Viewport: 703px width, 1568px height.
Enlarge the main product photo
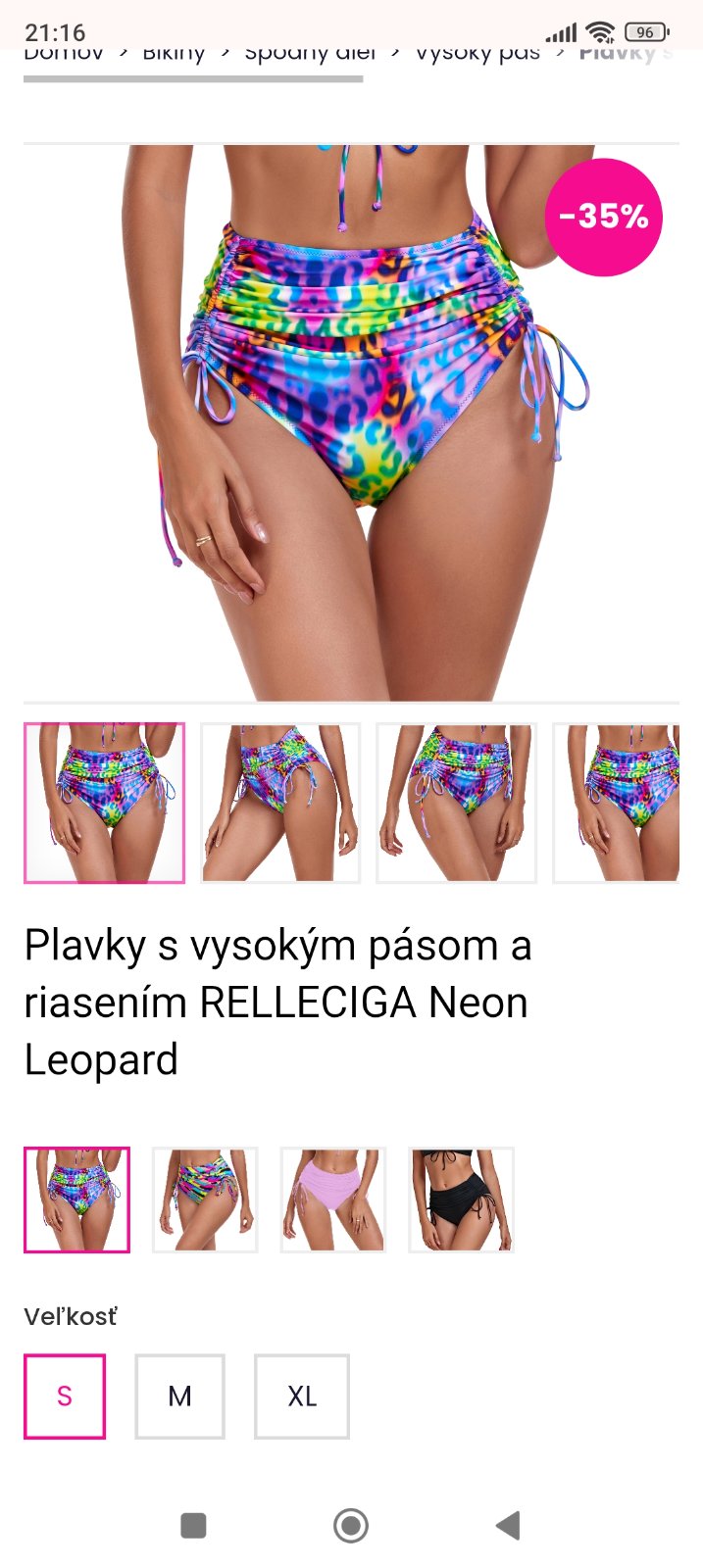point(351,422)
